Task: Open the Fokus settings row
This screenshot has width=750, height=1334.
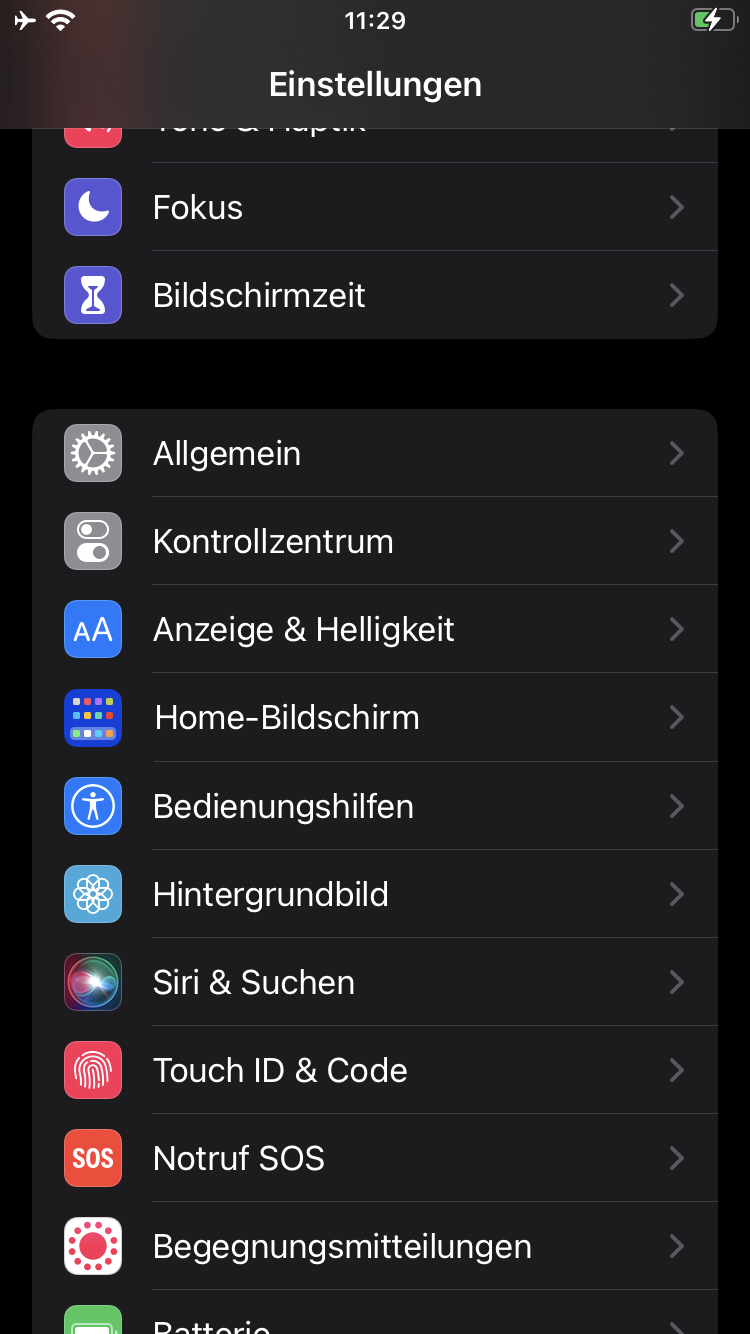Action: point(375,207)
